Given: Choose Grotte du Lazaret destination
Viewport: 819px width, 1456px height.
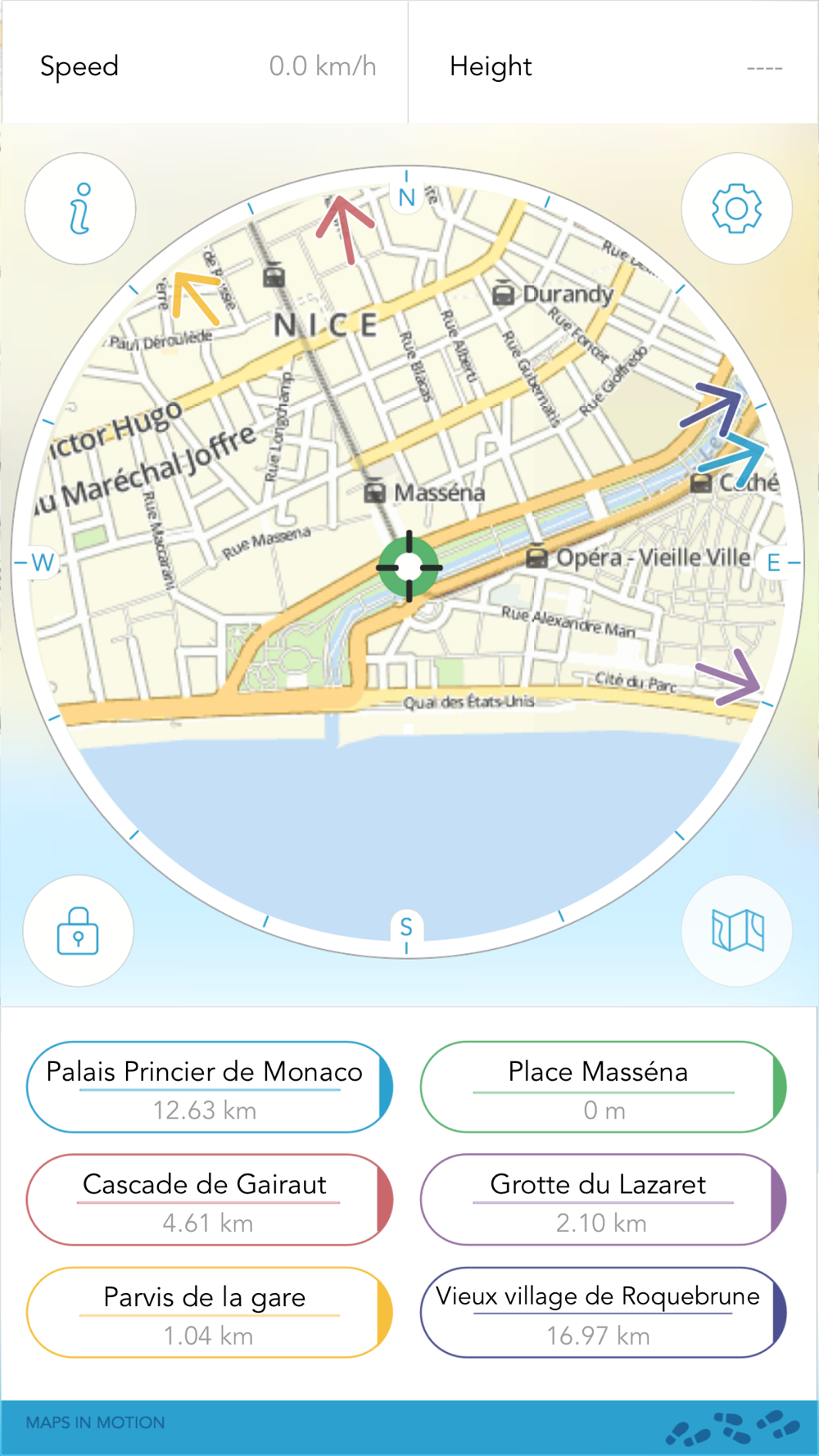Looking at the screenshot, I should coord(604,1201).
